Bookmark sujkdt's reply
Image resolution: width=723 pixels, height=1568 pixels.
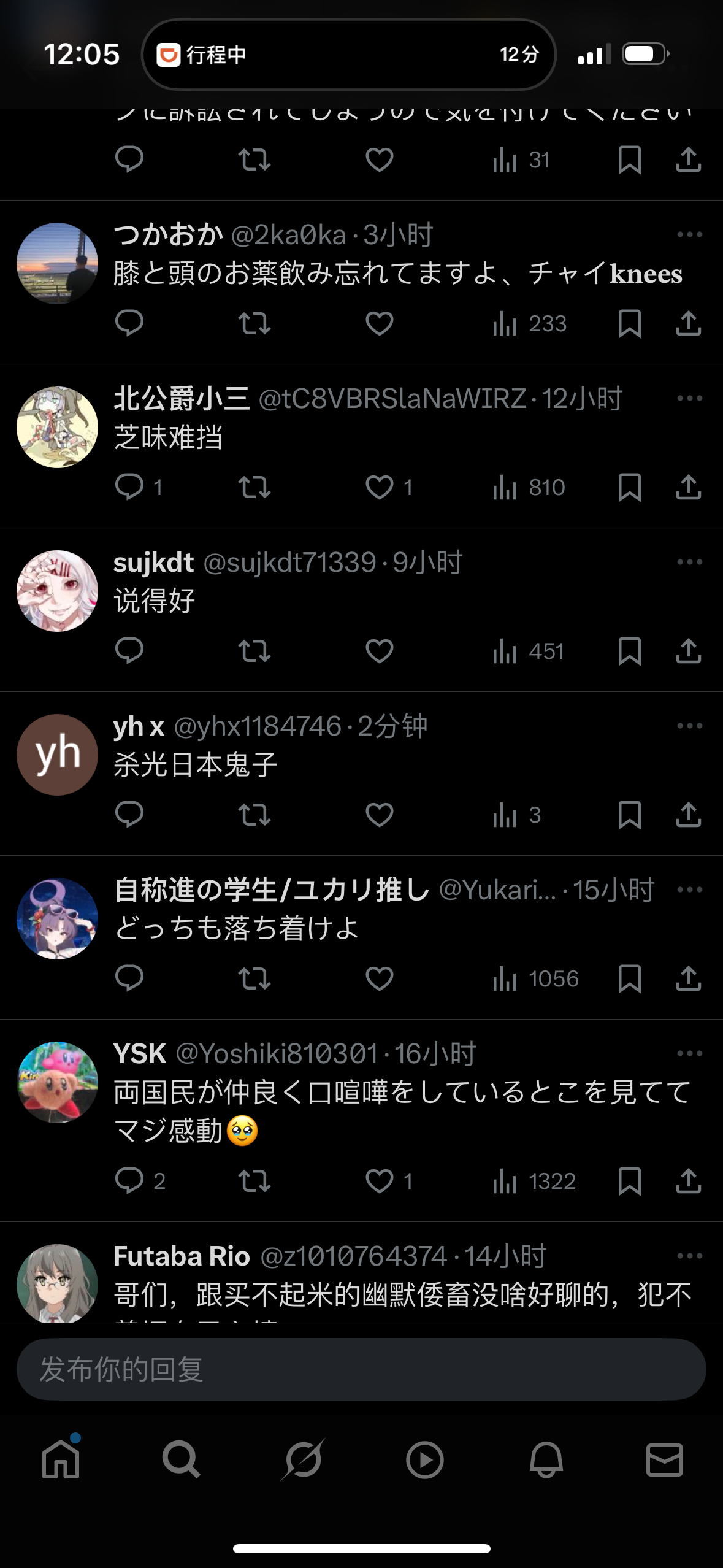pyautogui.click(x=629, y=651)
